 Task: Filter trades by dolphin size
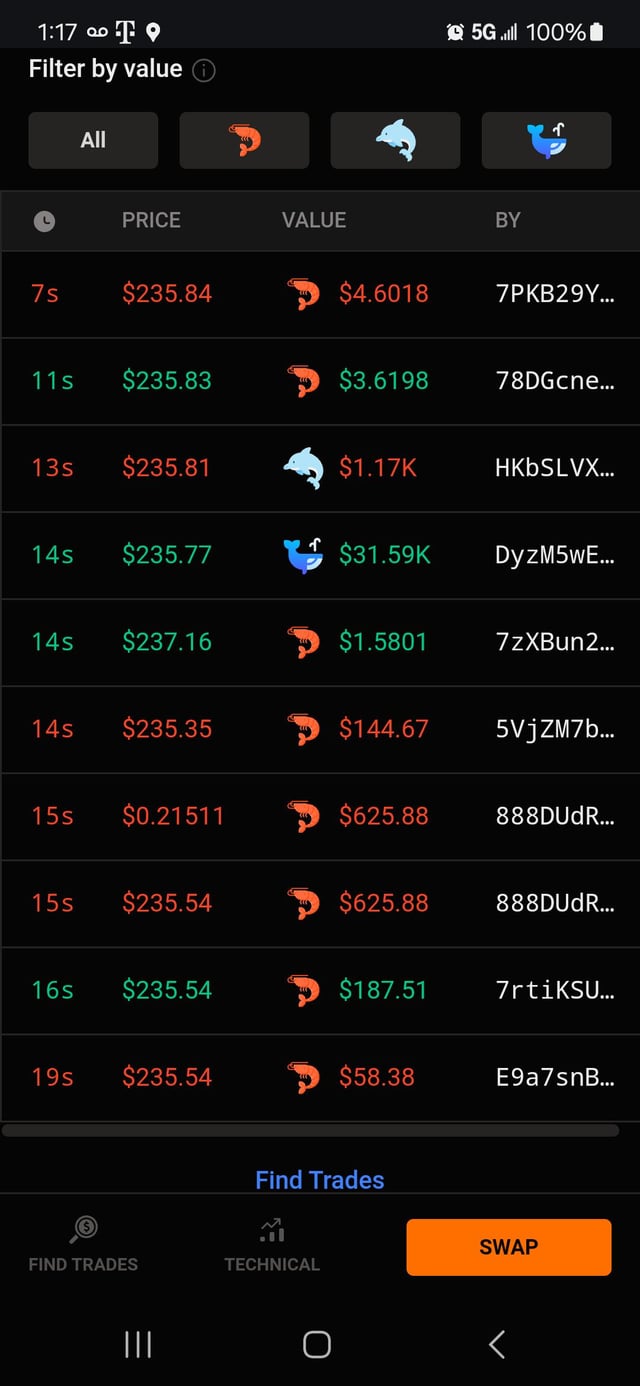click(395, 140)
